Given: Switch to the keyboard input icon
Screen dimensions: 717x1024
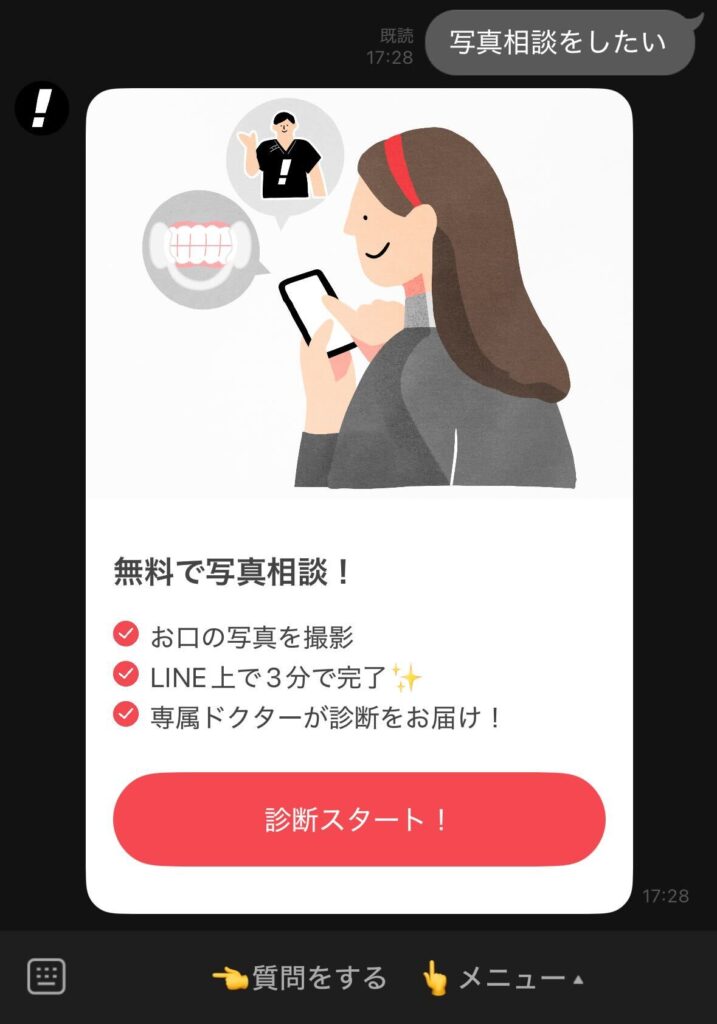Looking at the screenshot, I should [x=46, y=976].
